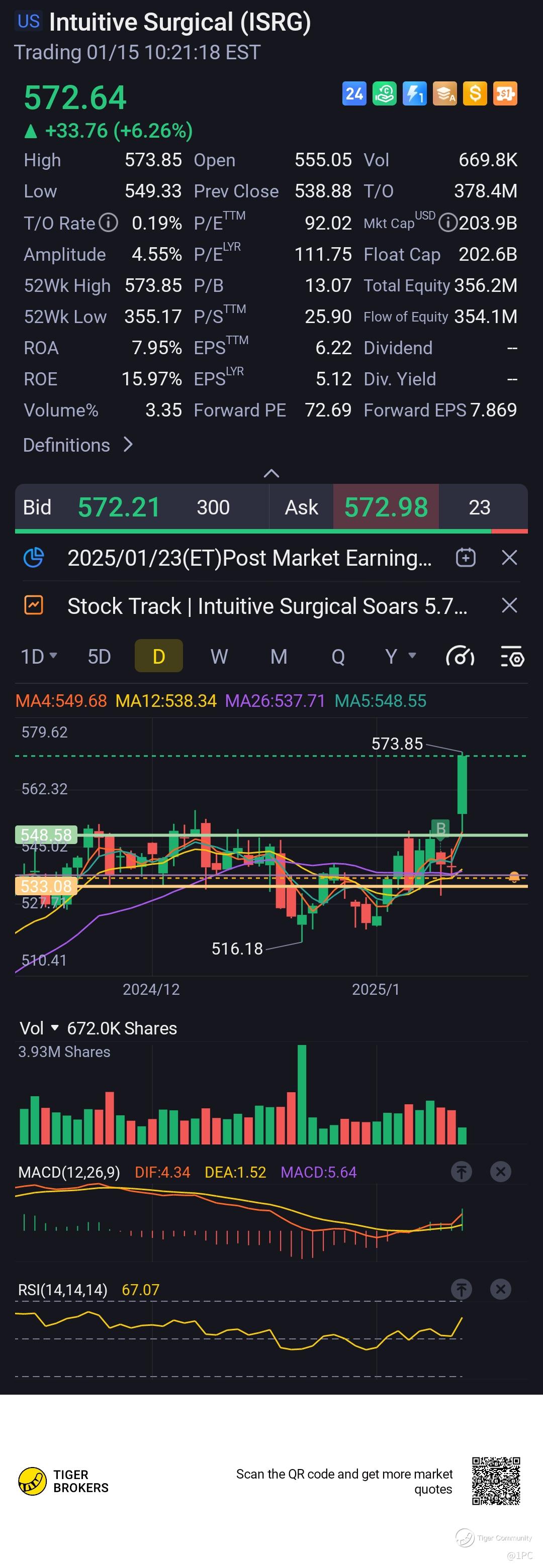The width and height of the screenshot is (543, 1568).
Task: Expand the Y interval dropdown
Action: click(x=400, y=656)
